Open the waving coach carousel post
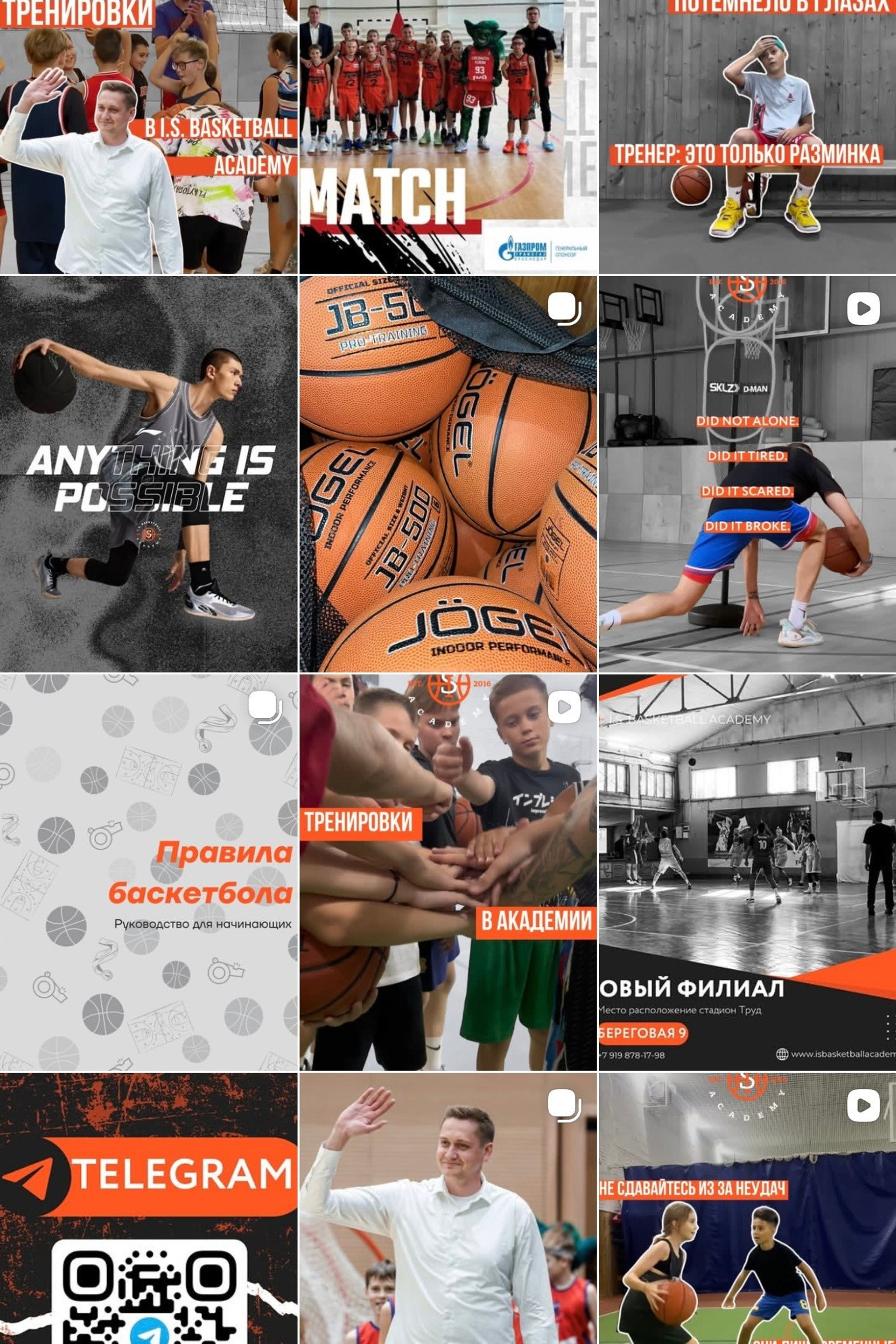Screen dimensions: 896x1344 point(448,1208)
